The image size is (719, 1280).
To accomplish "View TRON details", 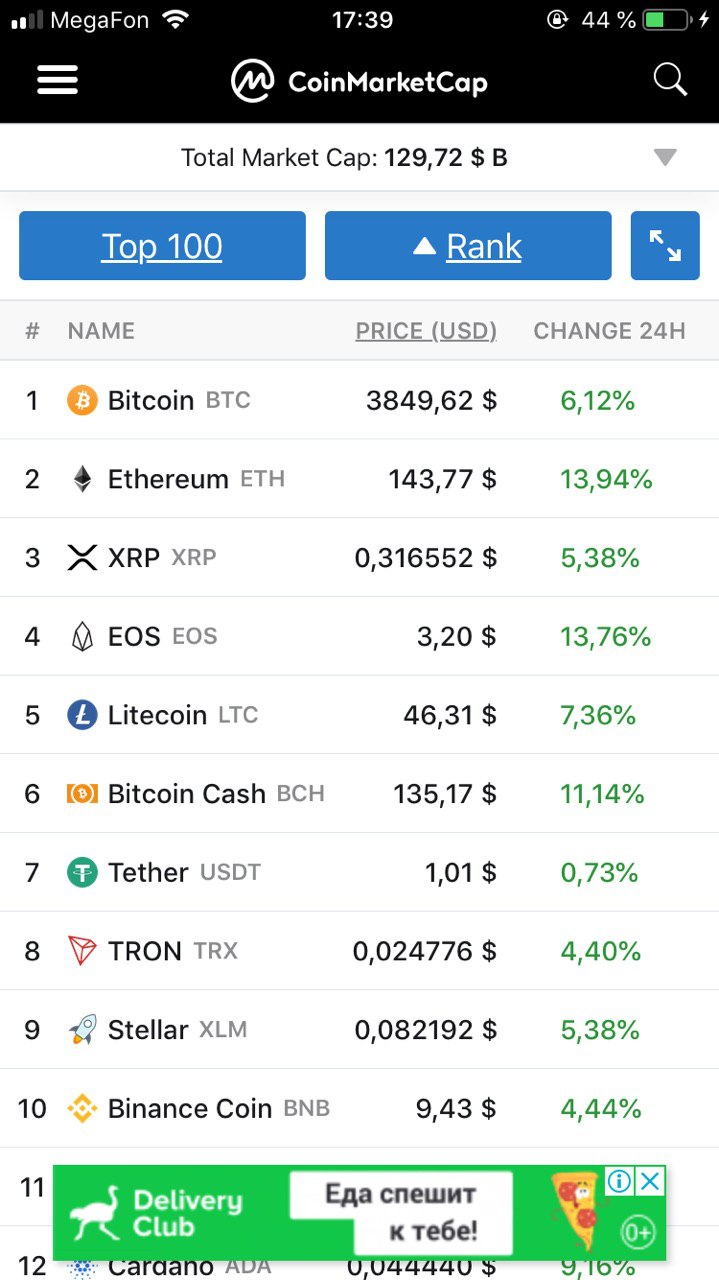I will [359, 951].
